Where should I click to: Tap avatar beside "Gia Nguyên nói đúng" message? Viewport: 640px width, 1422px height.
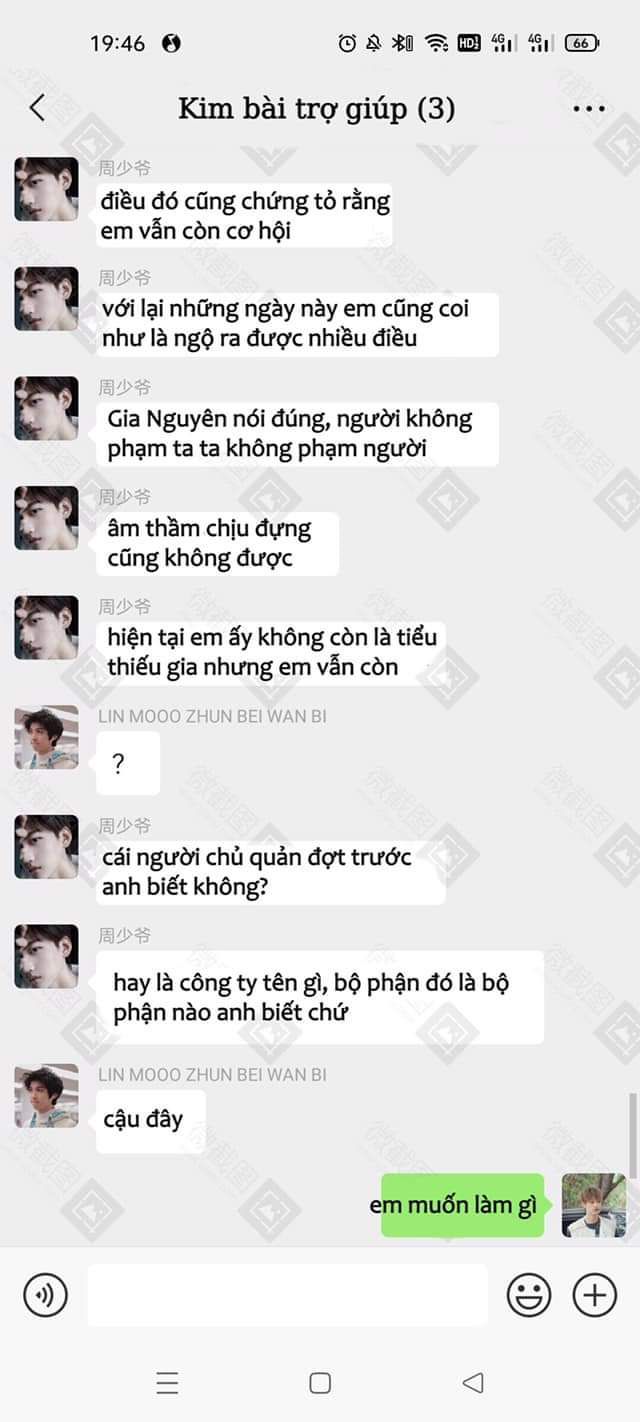(x=46, y=408)
